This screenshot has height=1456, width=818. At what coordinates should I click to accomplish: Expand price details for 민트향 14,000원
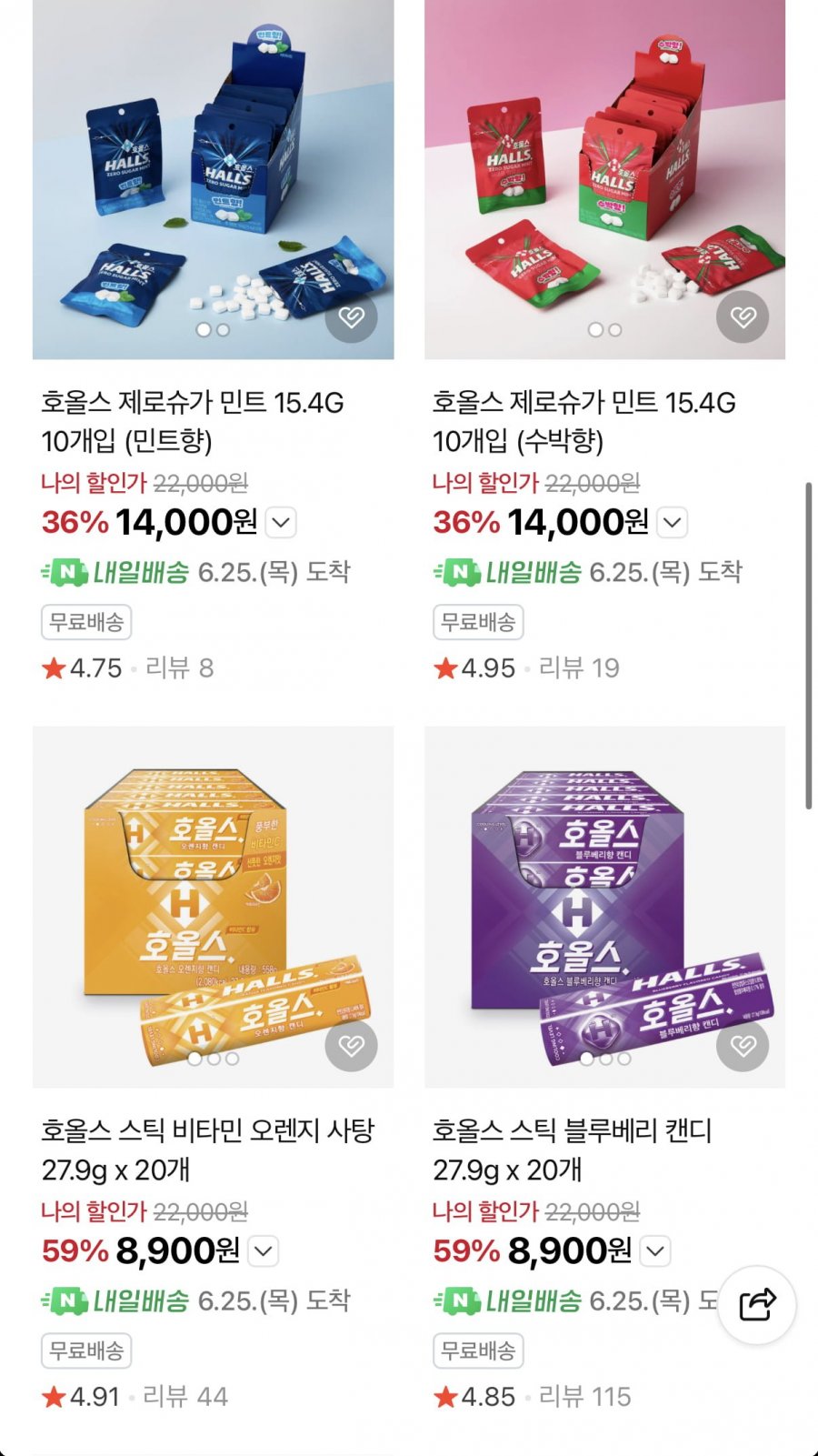pyautogui.click(x=282, y=523)
